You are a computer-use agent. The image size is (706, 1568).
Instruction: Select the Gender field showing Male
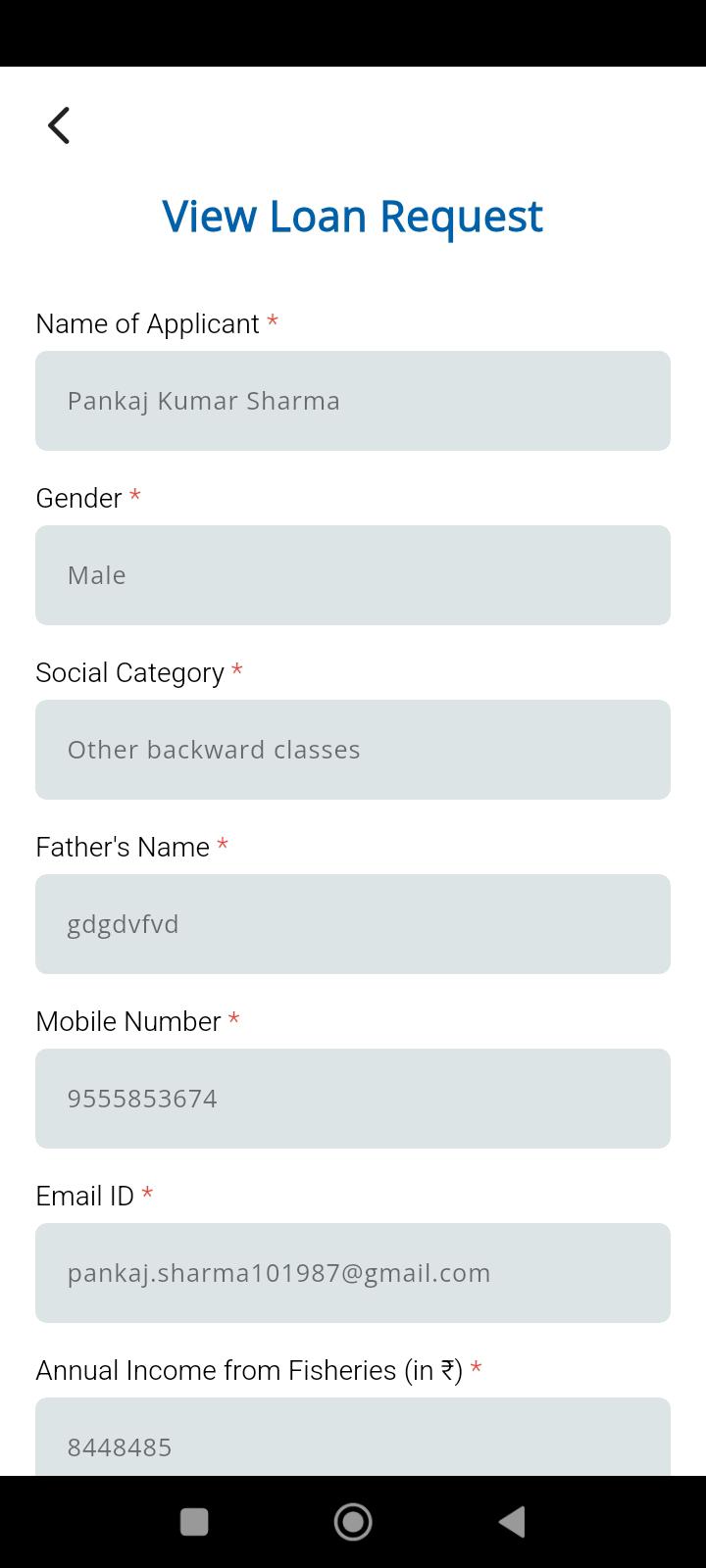(x=353, y=575)
